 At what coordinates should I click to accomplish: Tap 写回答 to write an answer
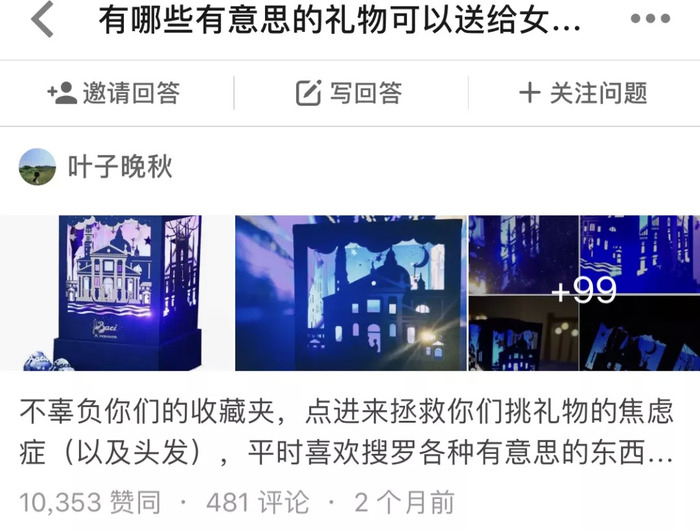(x=349, y=93)
